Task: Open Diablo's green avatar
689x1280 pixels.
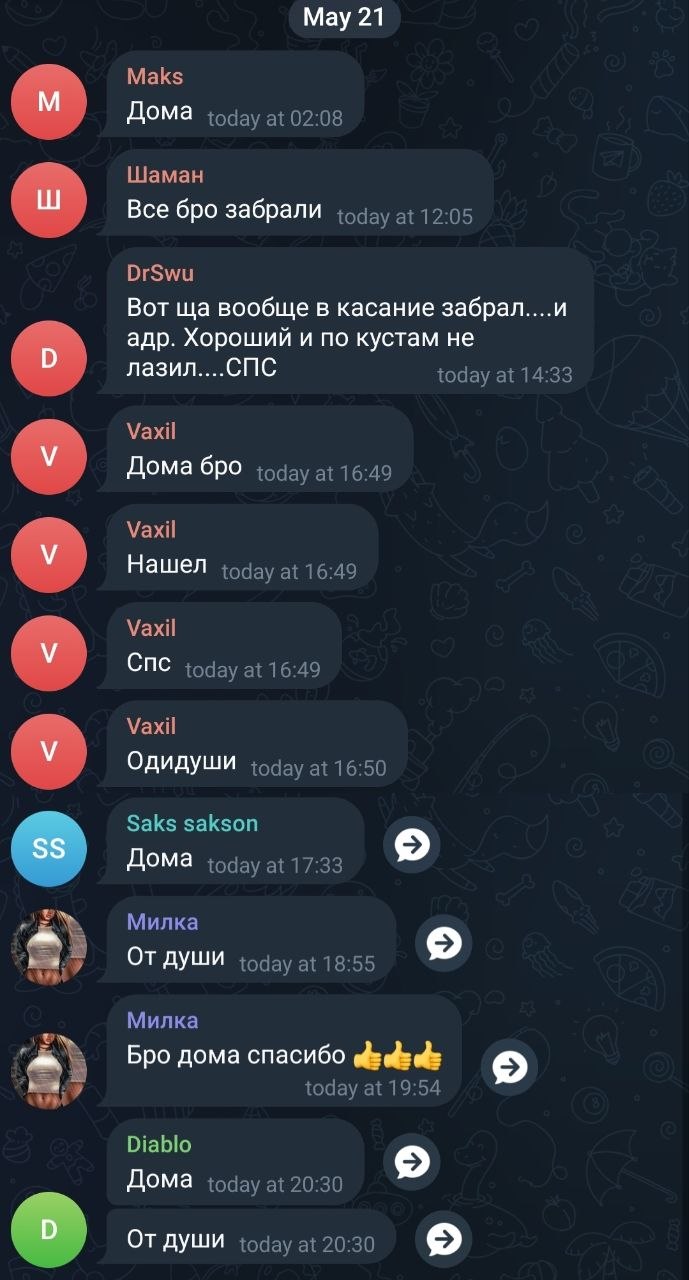Action: pos(49,1230)
